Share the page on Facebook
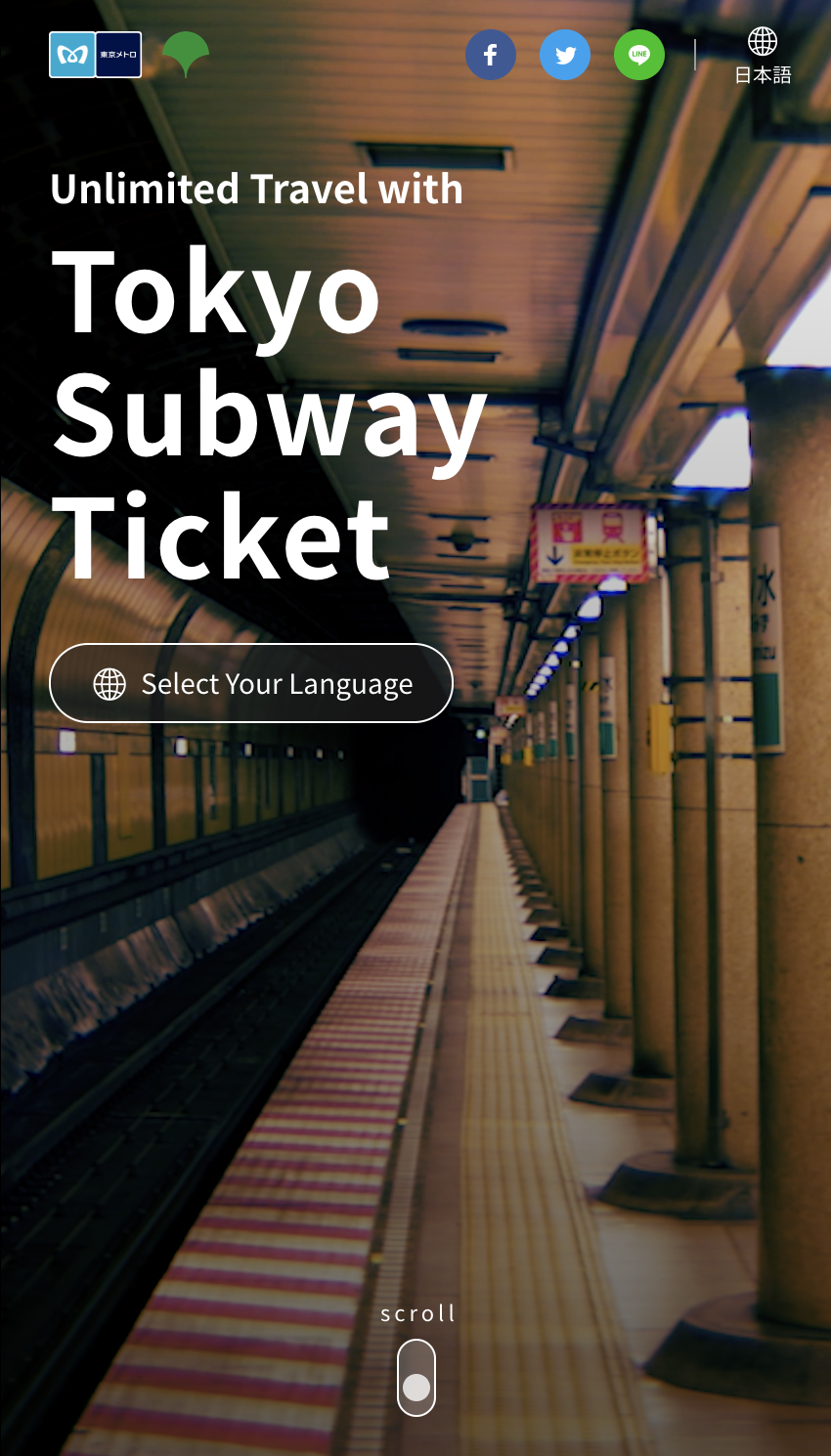831x1456 pixels. [x=491, y=55]
